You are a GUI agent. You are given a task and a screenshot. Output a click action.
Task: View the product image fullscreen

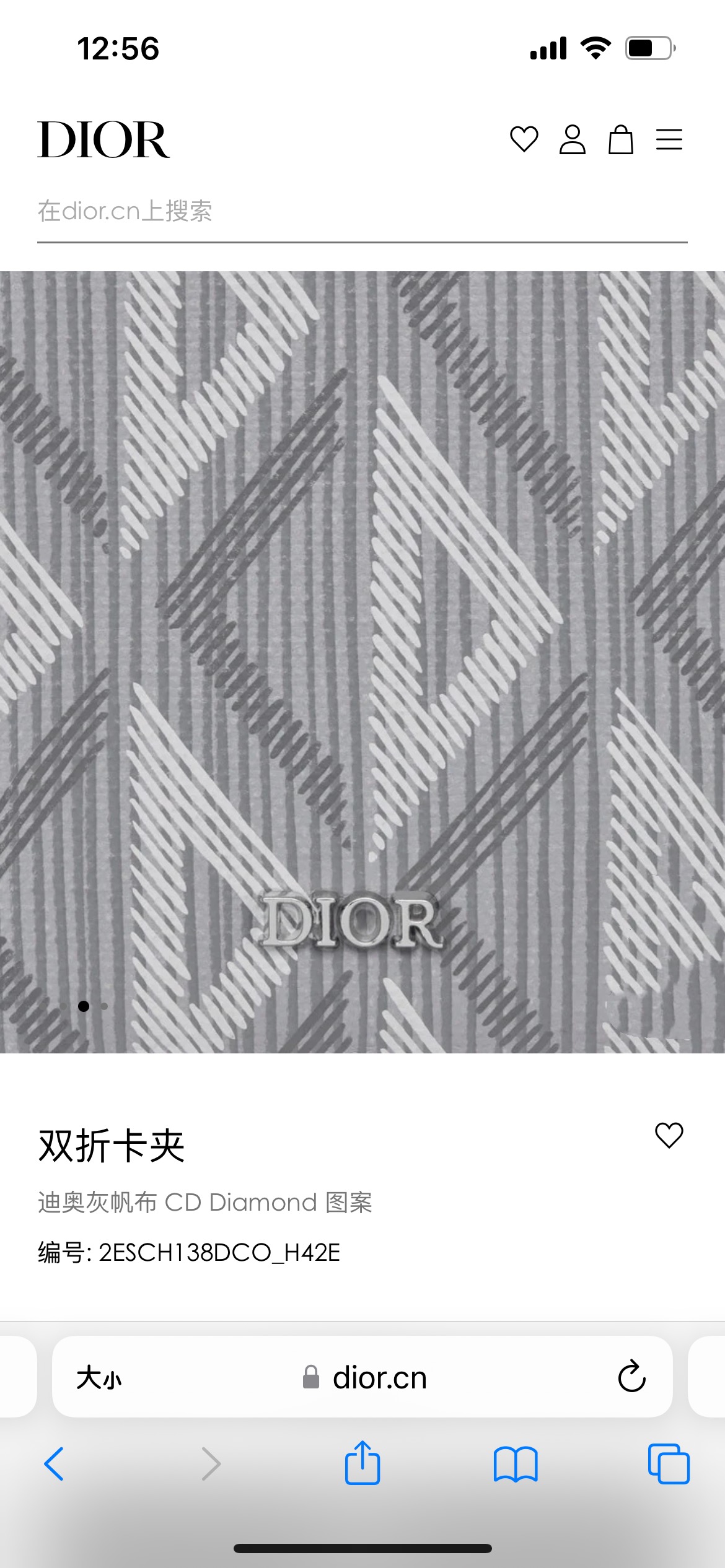pyautogui.click(x=362, y=661)
